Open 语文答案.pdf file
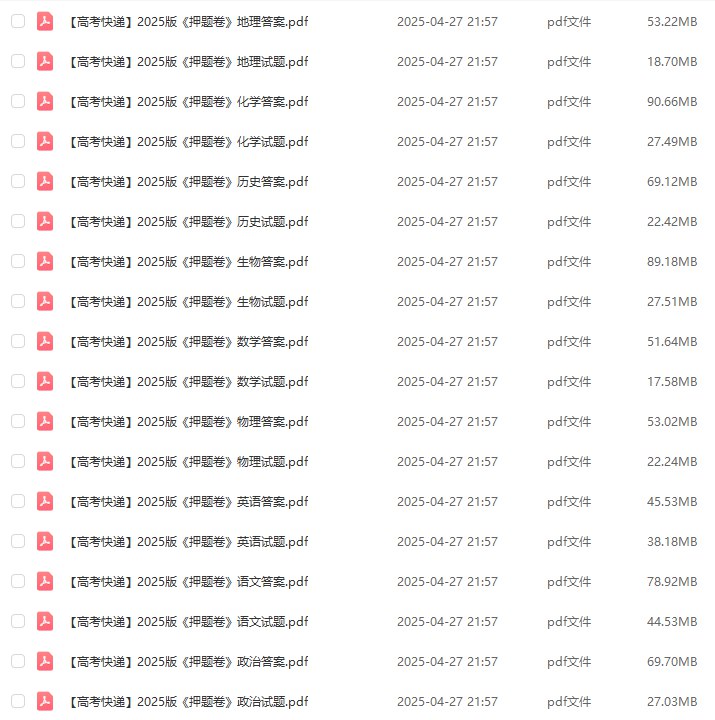 point(188,582)
